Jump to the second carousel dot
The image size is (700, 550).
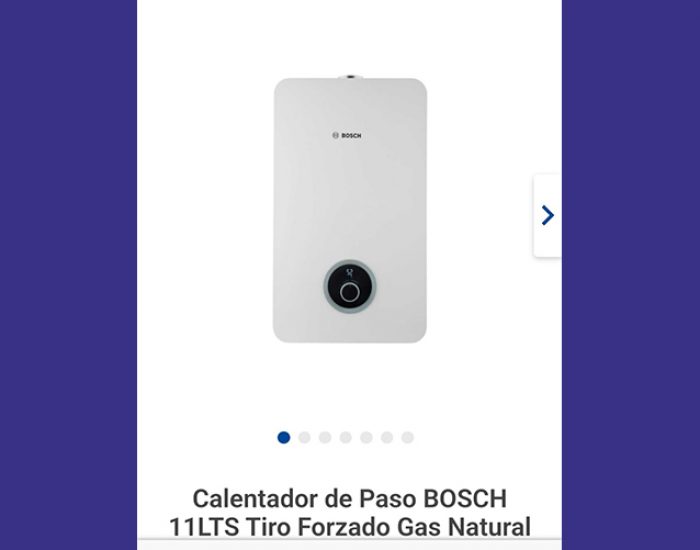coord(304,437)
